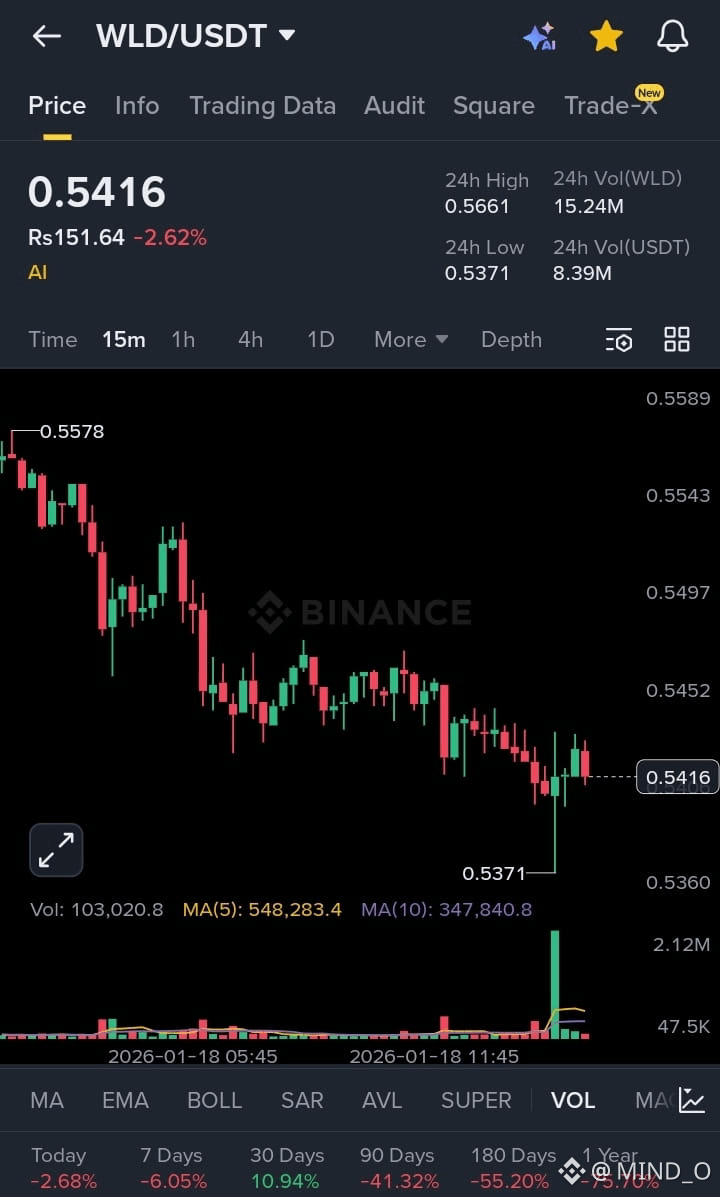Open the Depth view

click(511, 340)
